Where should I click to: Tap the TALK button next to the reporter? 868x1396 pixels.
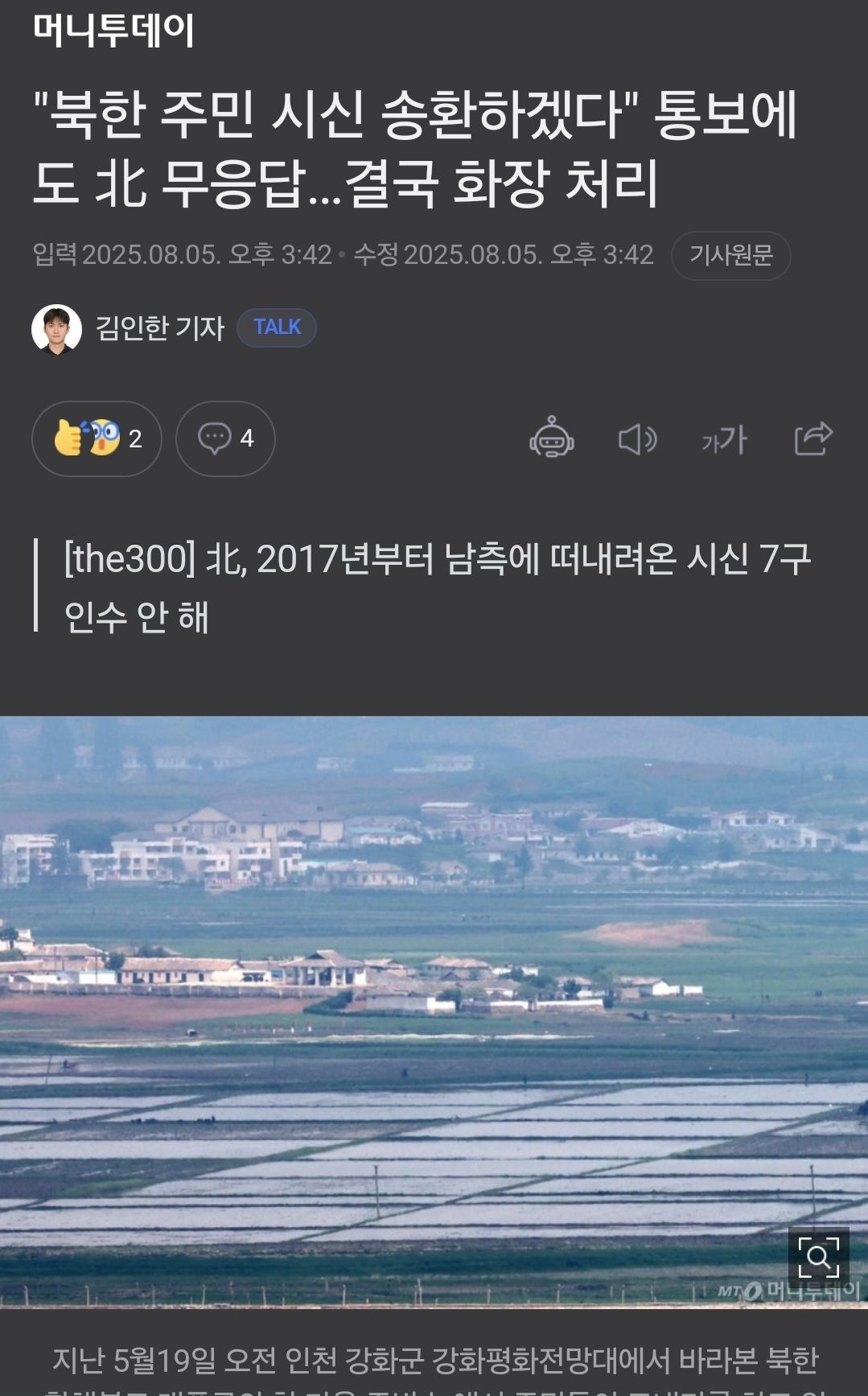tap(277, 327)
